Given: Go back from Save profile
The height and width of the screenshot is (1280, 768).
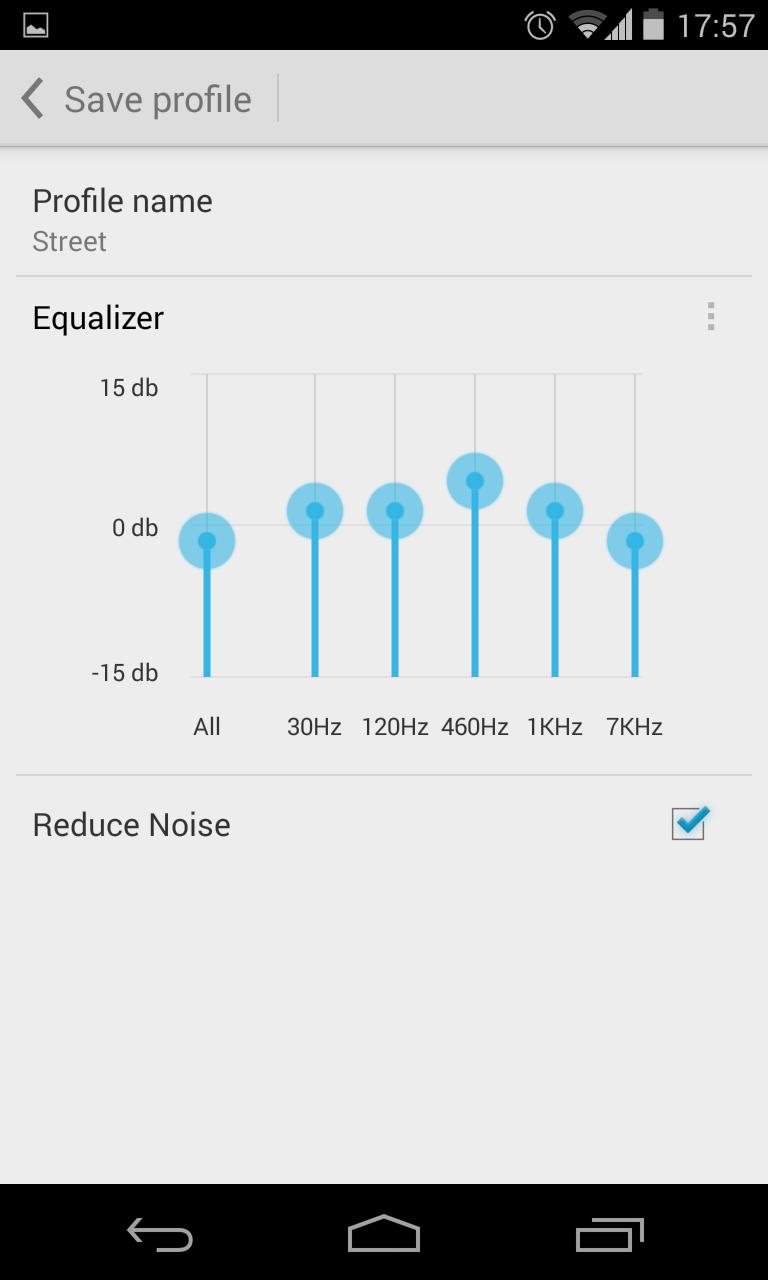Looking at the screenshot, I should [x=135, y=99].
